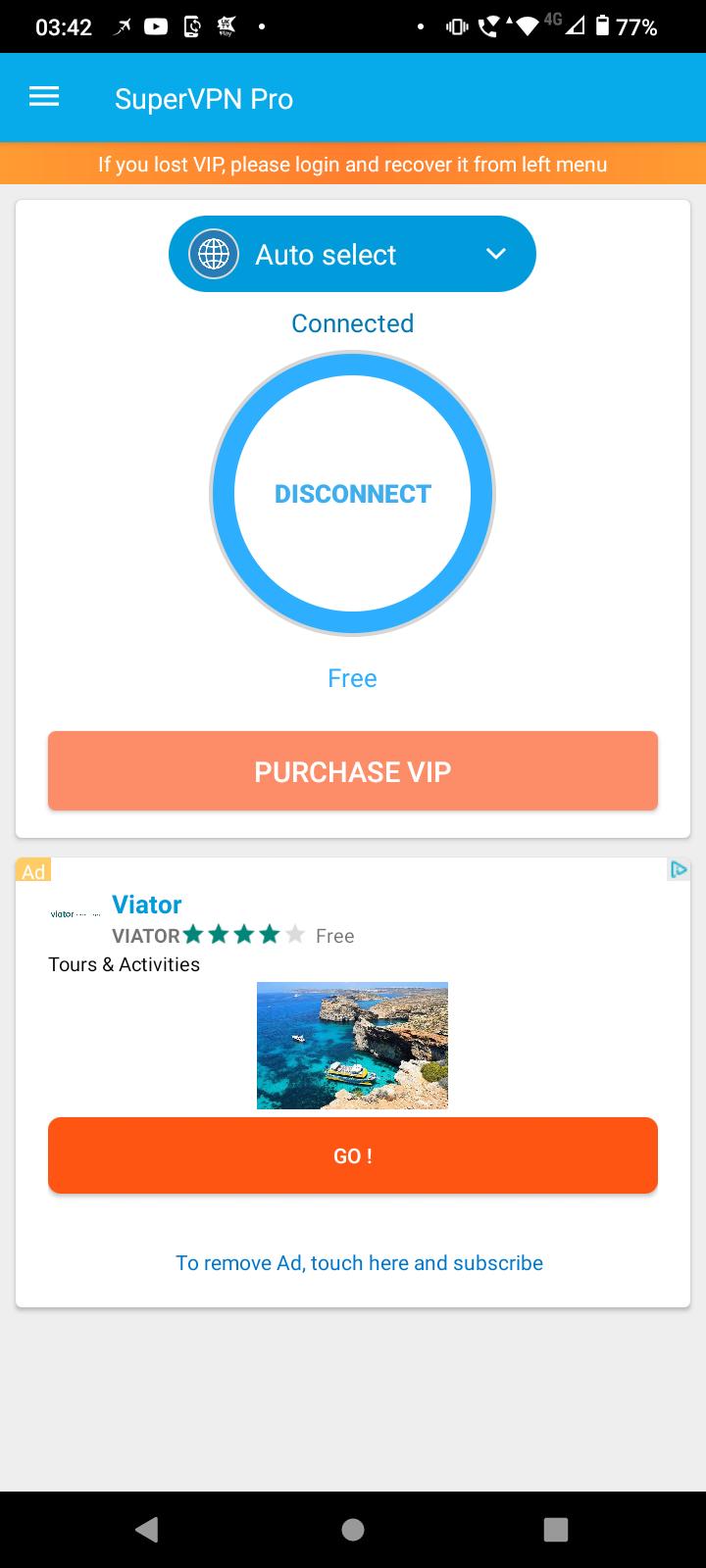
Task: Tap the star rating in the Viator ad
Action: [x=241, y=935]
